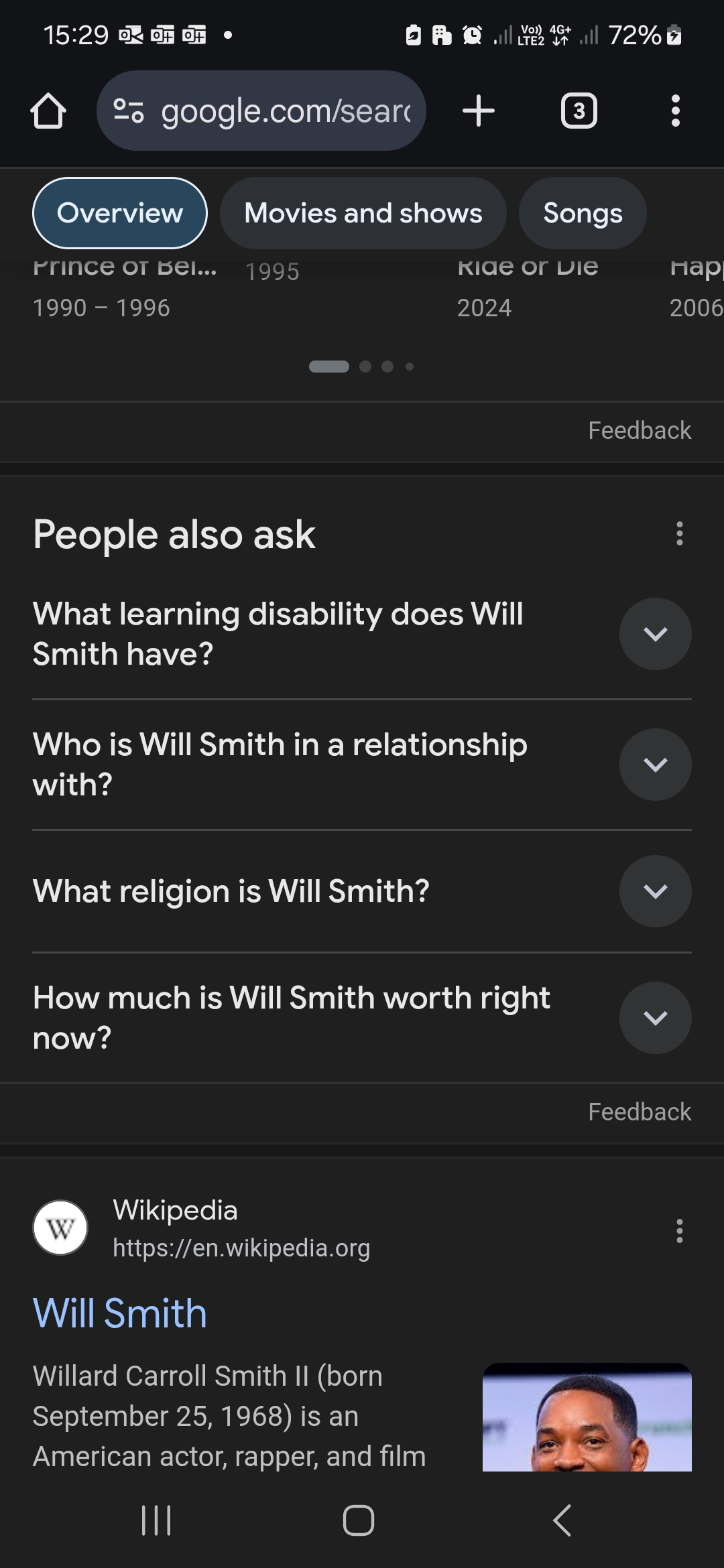Switch to the Movies and shows chip

[363, 213]
